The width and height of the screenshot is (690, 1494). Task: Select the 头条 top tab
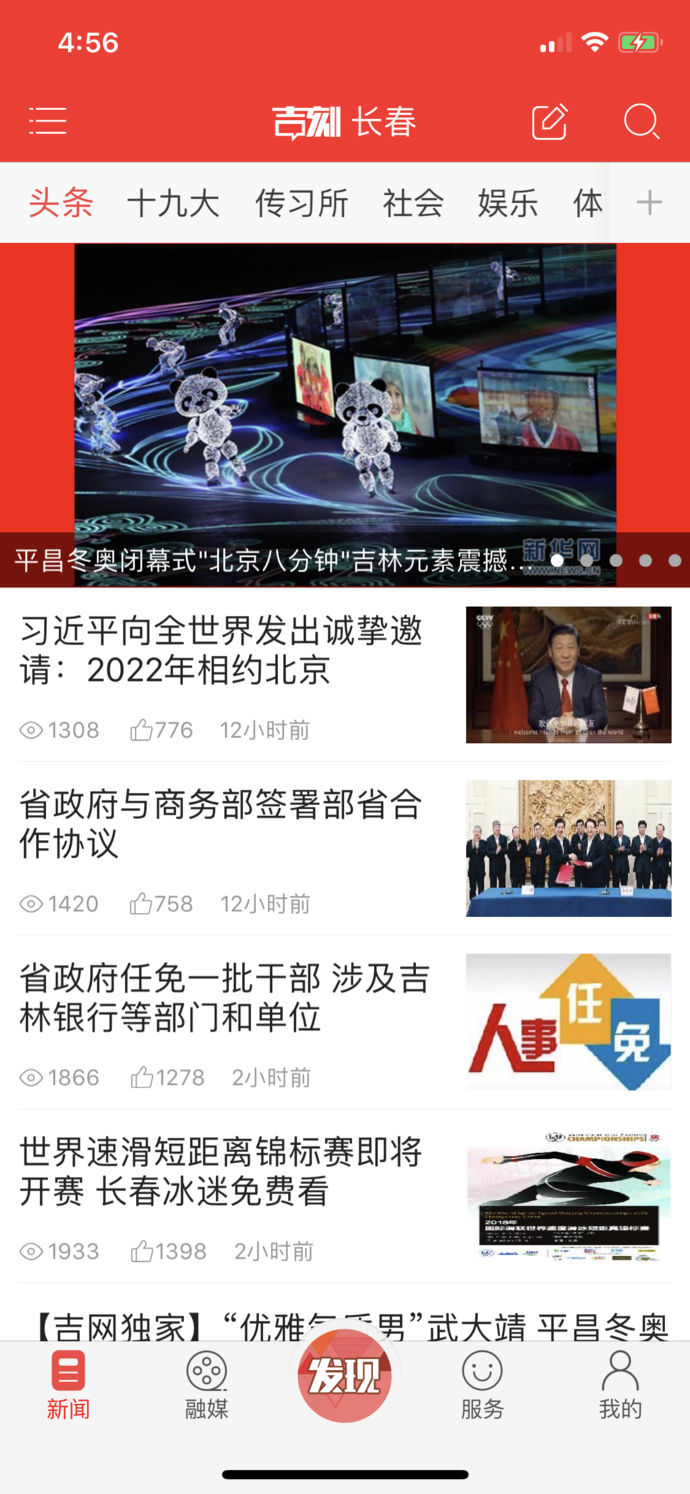[x=61, y=203]
